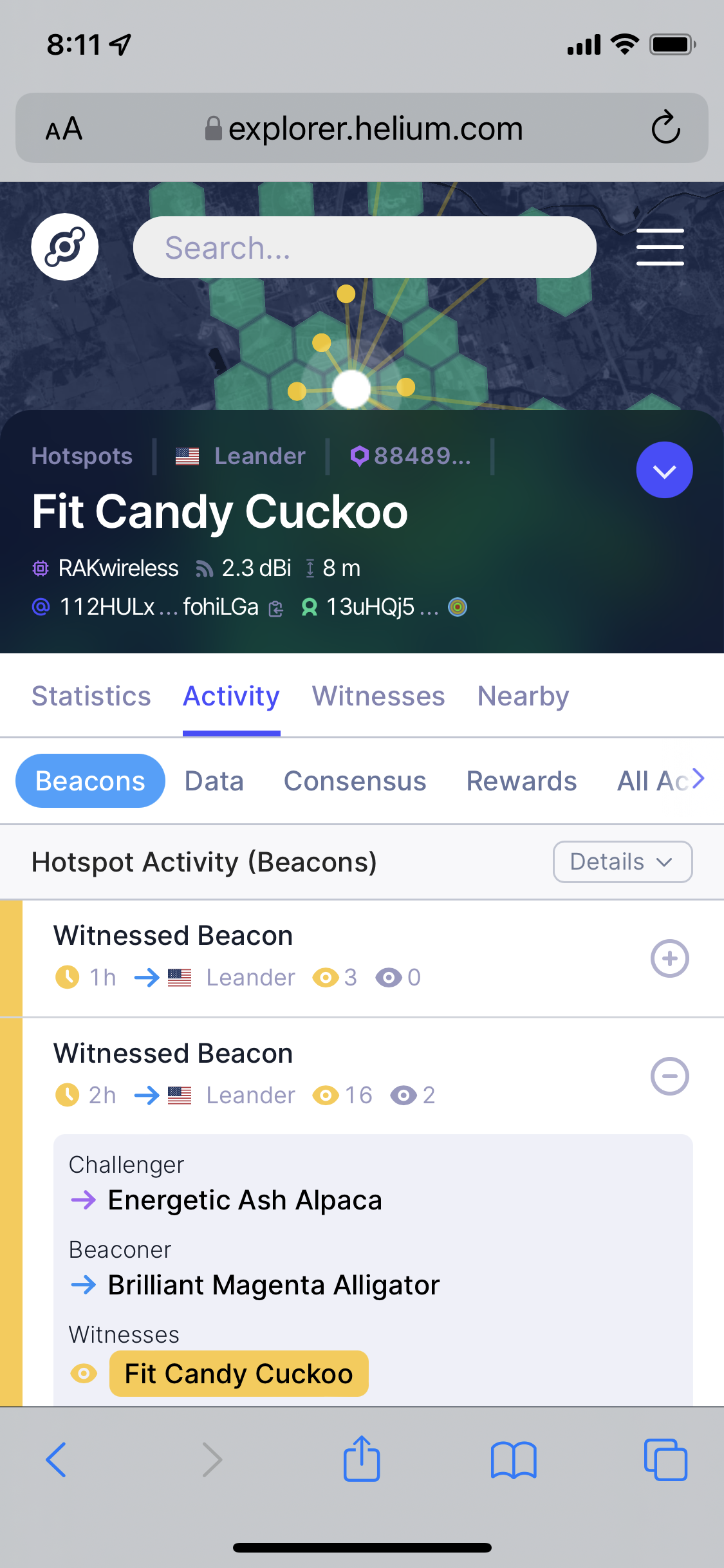This screenshot has height=1568, width=724.
Task: Open the Safari tab overview
Action: pyautogui.click(x=666, y=1460)
